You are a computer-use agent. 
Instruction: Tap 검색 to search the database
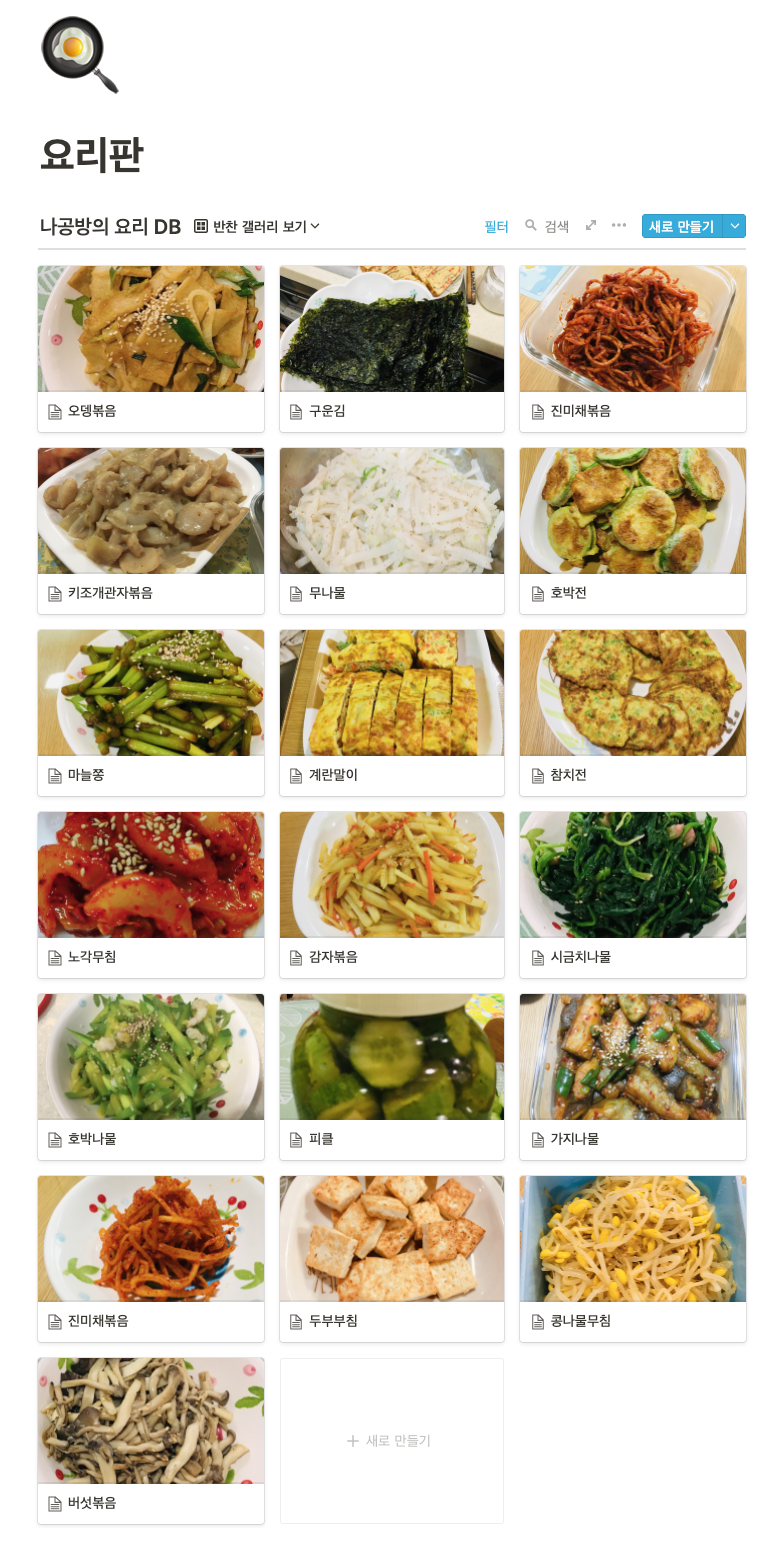547,227
